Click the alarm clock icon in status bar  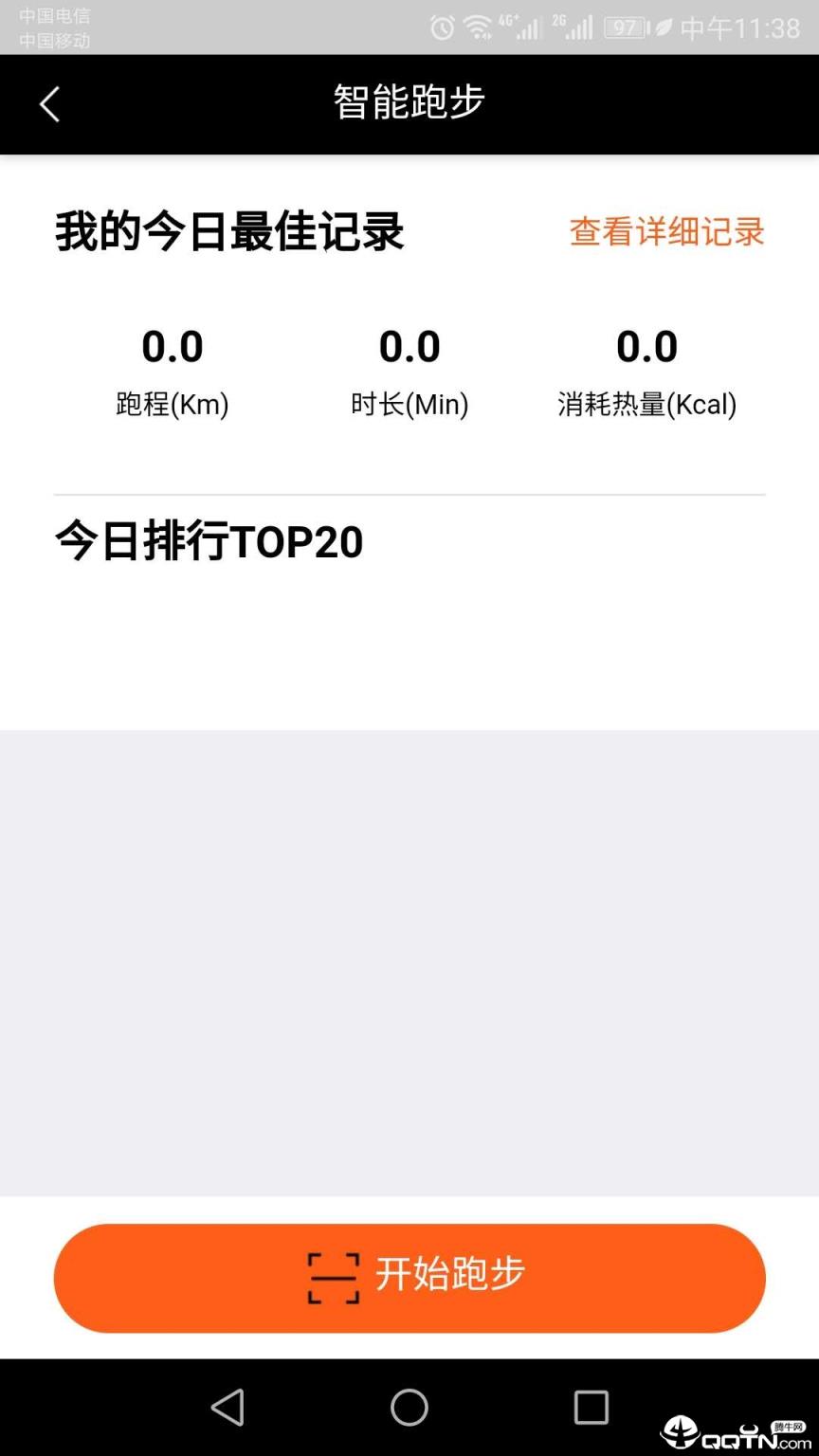pos(441,27)
